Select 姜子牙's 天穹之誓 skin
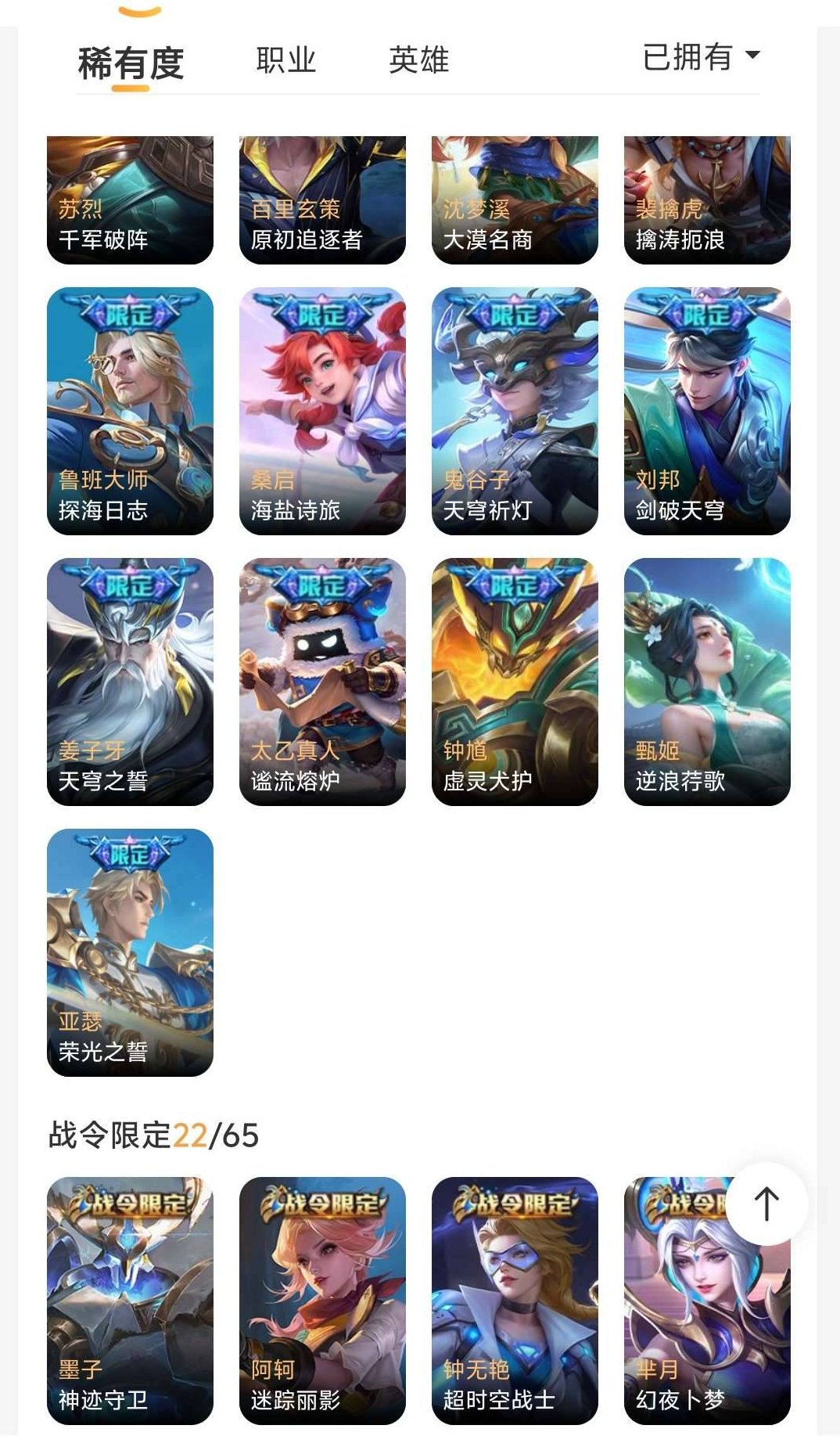 129,681
